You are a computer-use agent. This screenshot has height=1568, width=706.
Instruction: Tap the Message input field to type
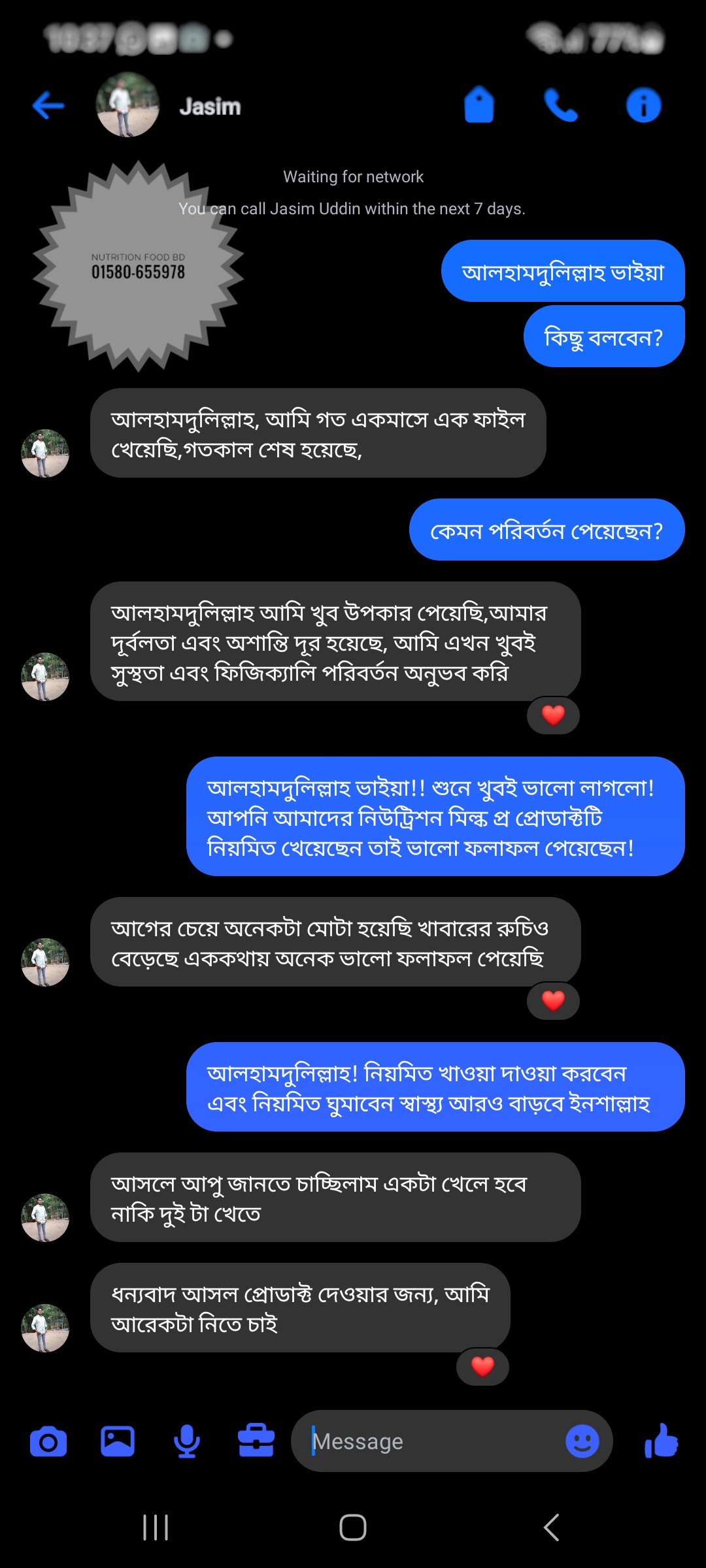pos(425,1441)
